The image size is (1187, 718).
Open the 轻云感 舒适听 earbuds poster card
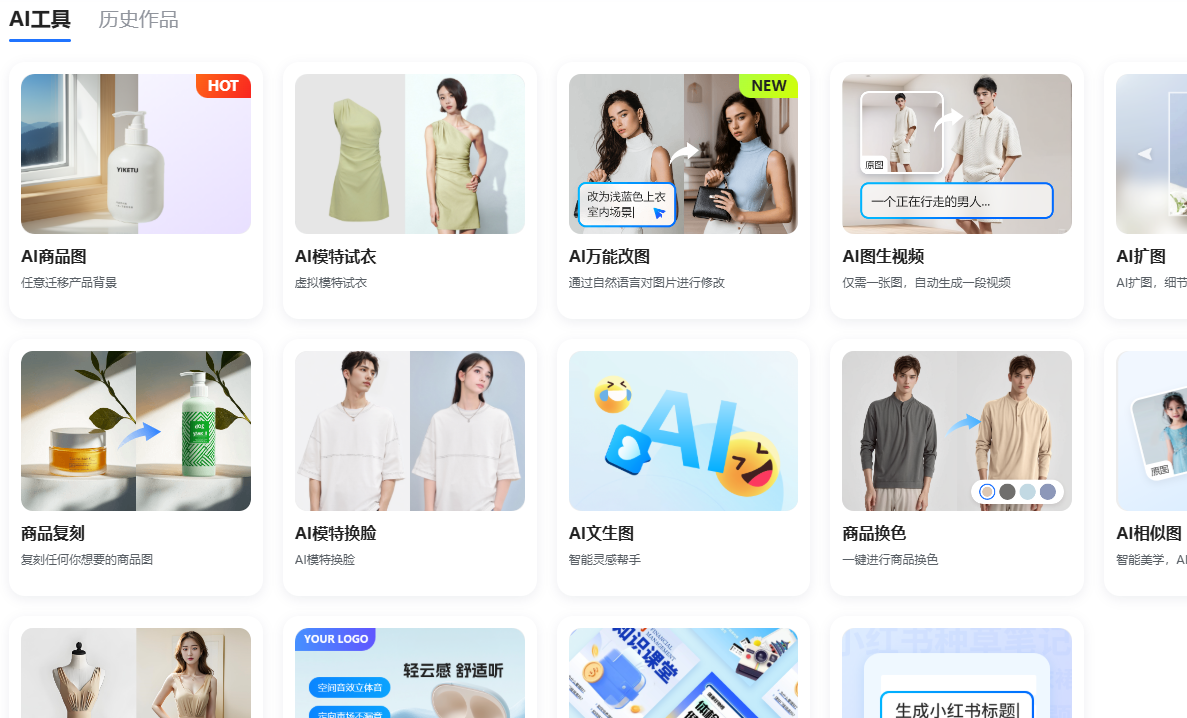pyautogui.click(x=409, y=675)
